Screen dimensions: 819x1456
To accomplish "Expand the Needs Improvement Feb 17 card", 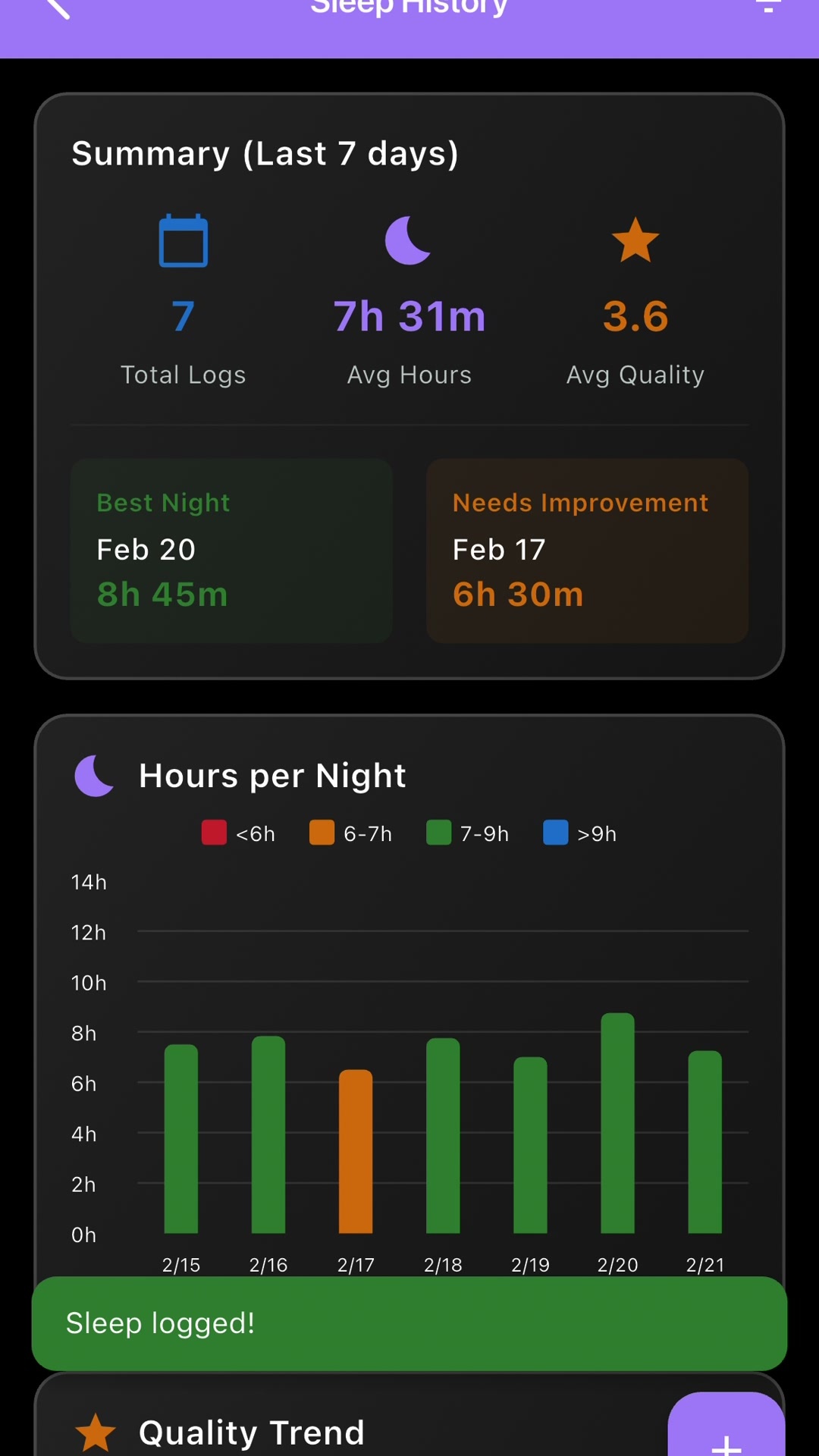I will click(588, 551).
